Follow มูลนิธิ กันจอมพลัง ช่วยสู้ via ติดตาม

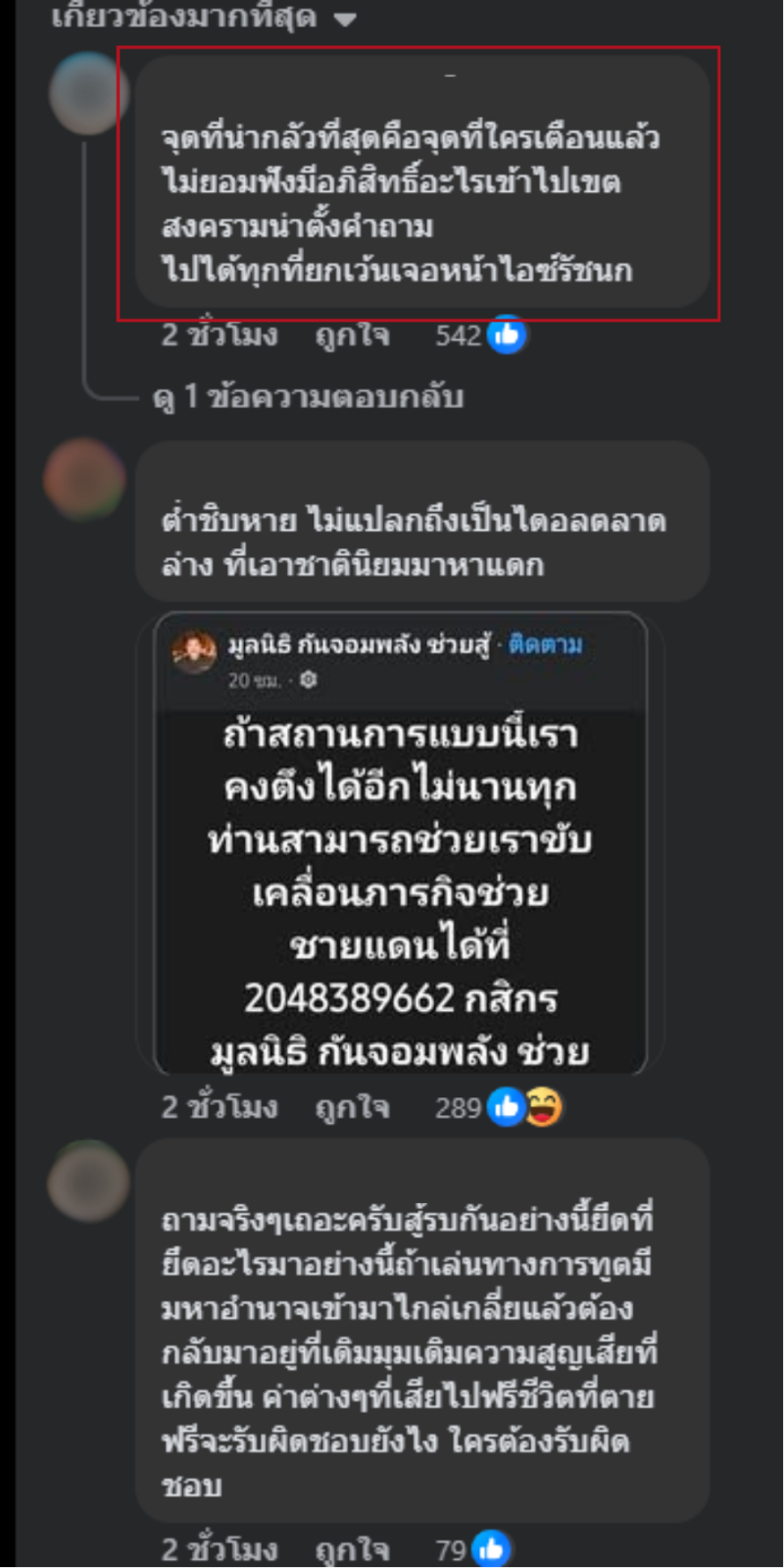click(x=545, y=644)
